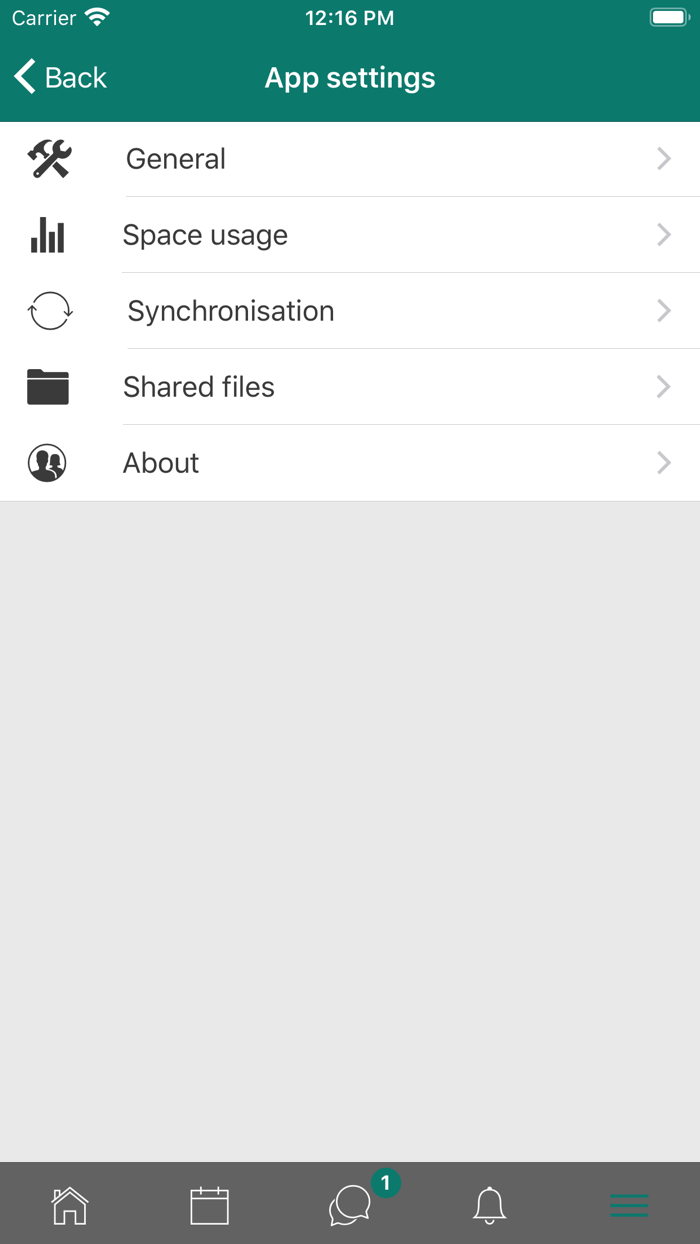The width and height of the screenshot is (700, 1244).
Task: Open the Space usage row
Action: (350, 235)
